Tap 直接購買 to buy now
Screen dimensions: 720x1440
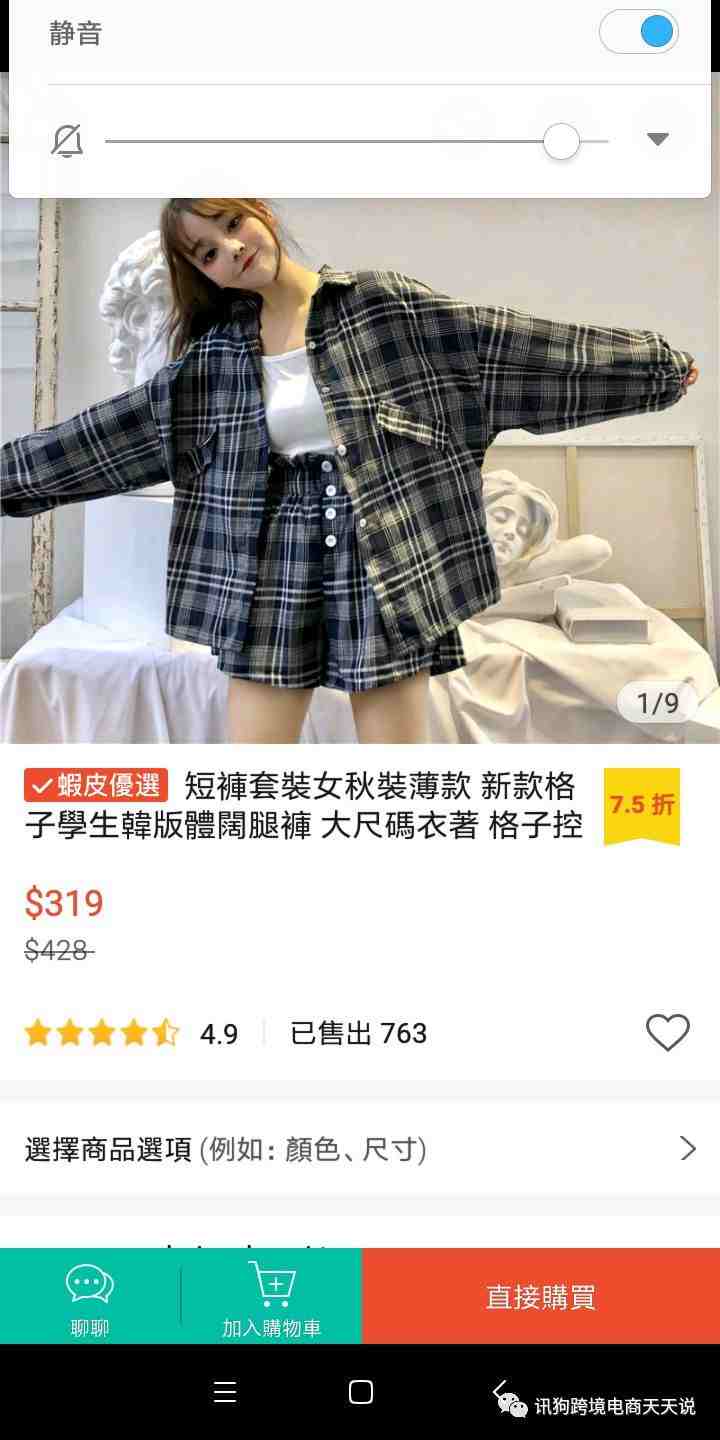tap(540, 1297)
